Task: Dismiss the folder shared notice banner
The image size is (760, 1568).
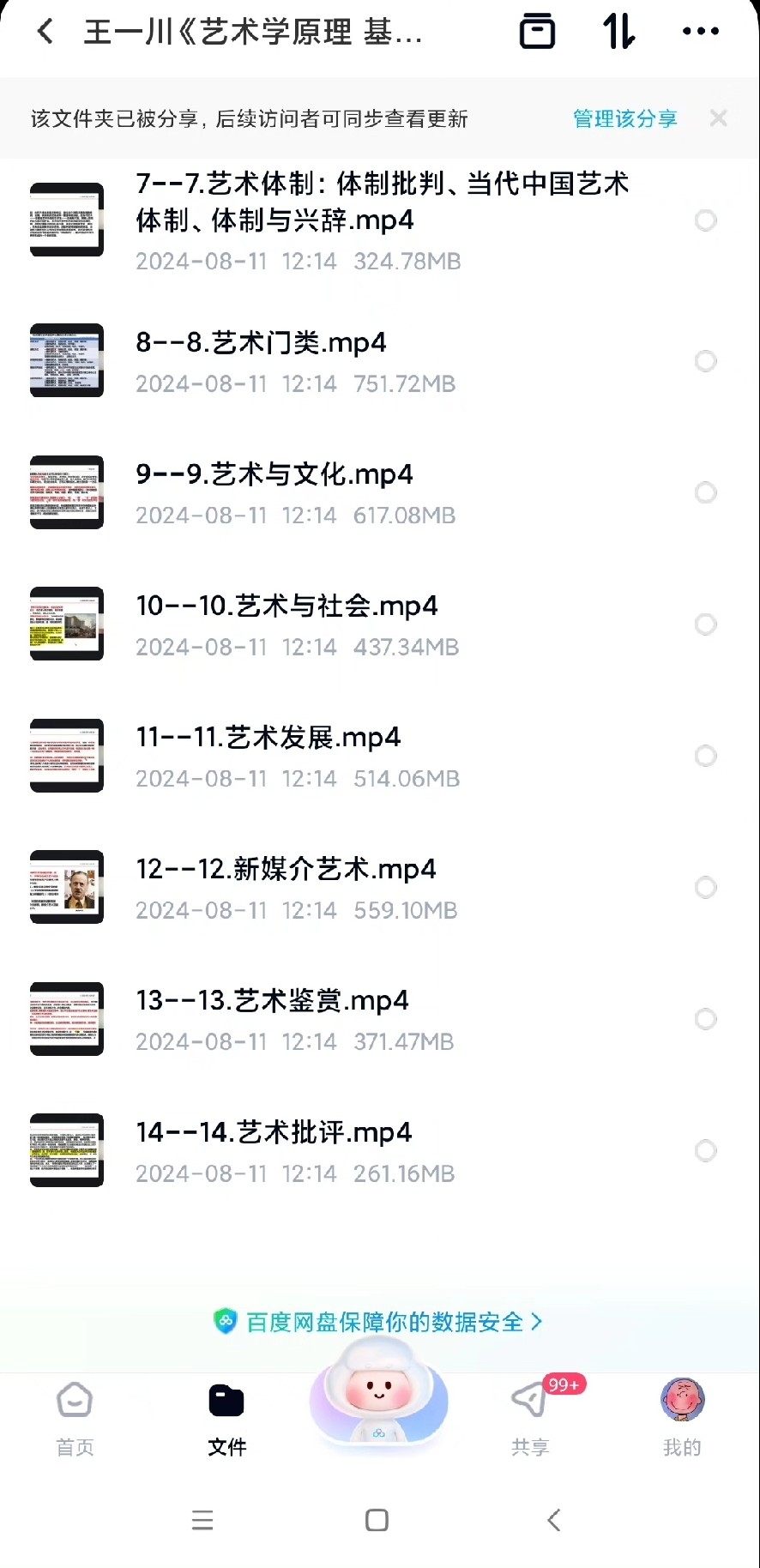Action: (719, 118)
